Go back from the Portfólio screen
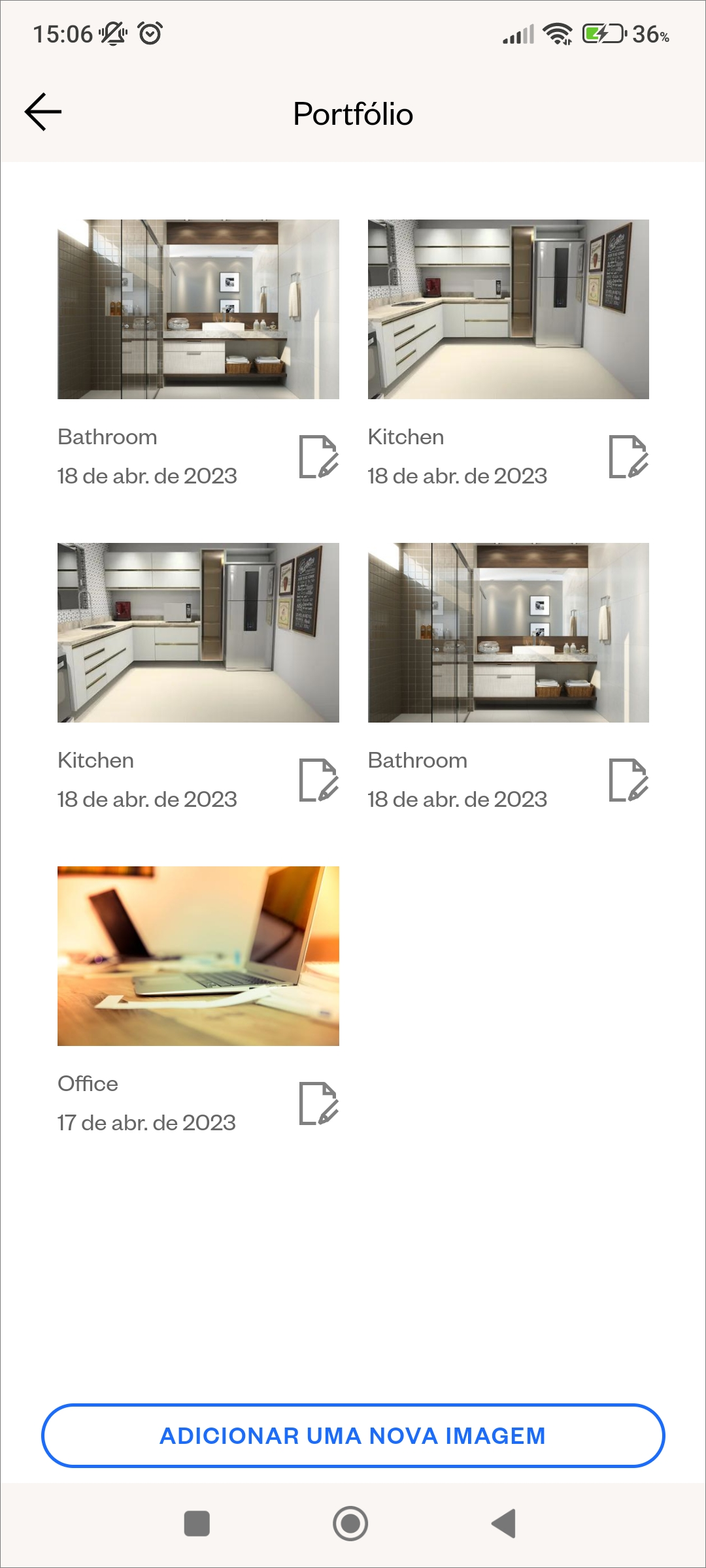This screenshot has height=1568, width=706. [x=43, y=112]
